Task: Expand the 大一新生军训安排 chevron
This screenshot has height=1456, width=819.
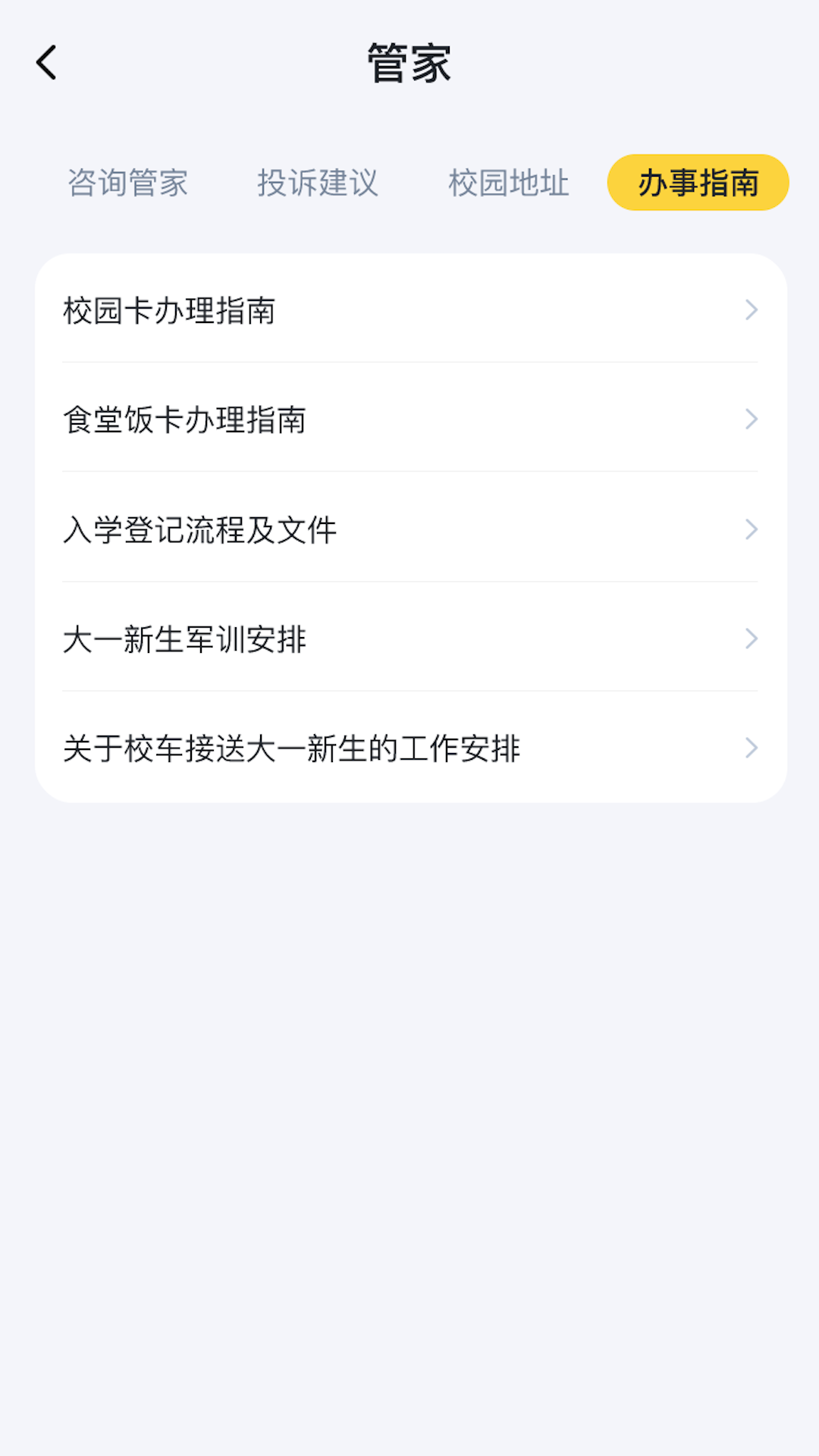Action: [x=751, y=639]
